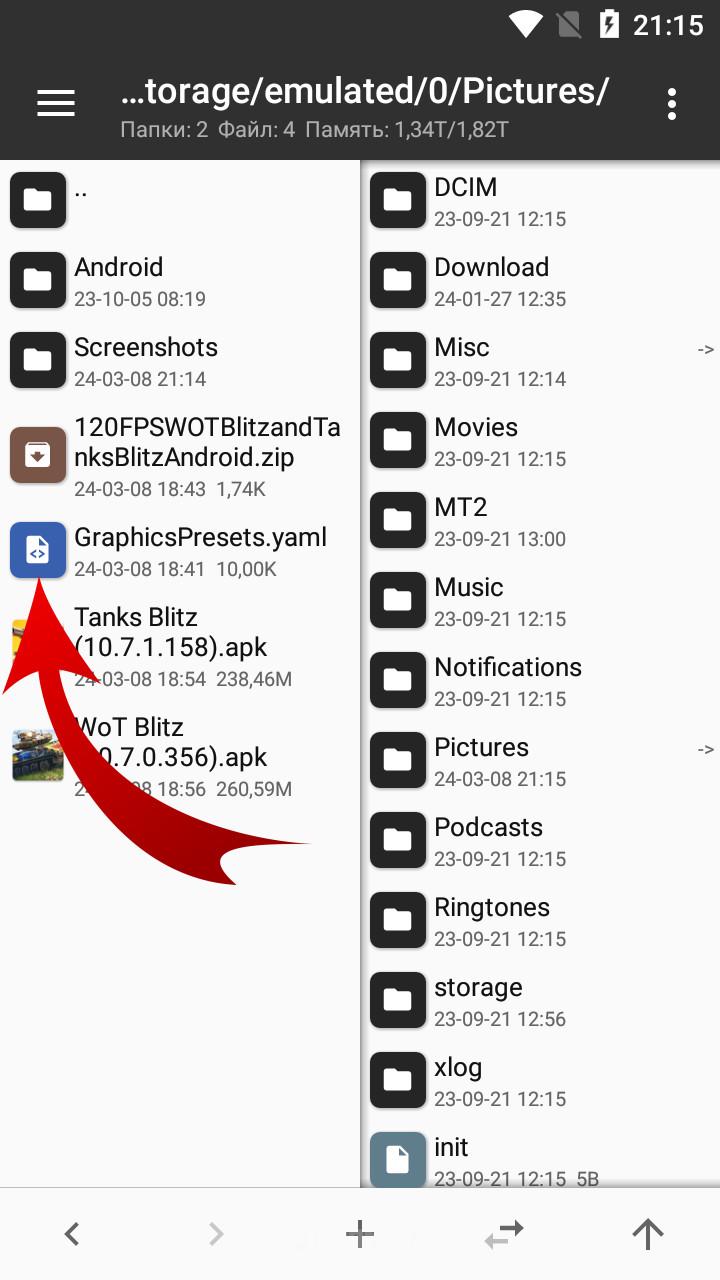720x1280 pixels.
Task: Select the GraphicsPresets.yaml file
Action: tap(180, 550)
